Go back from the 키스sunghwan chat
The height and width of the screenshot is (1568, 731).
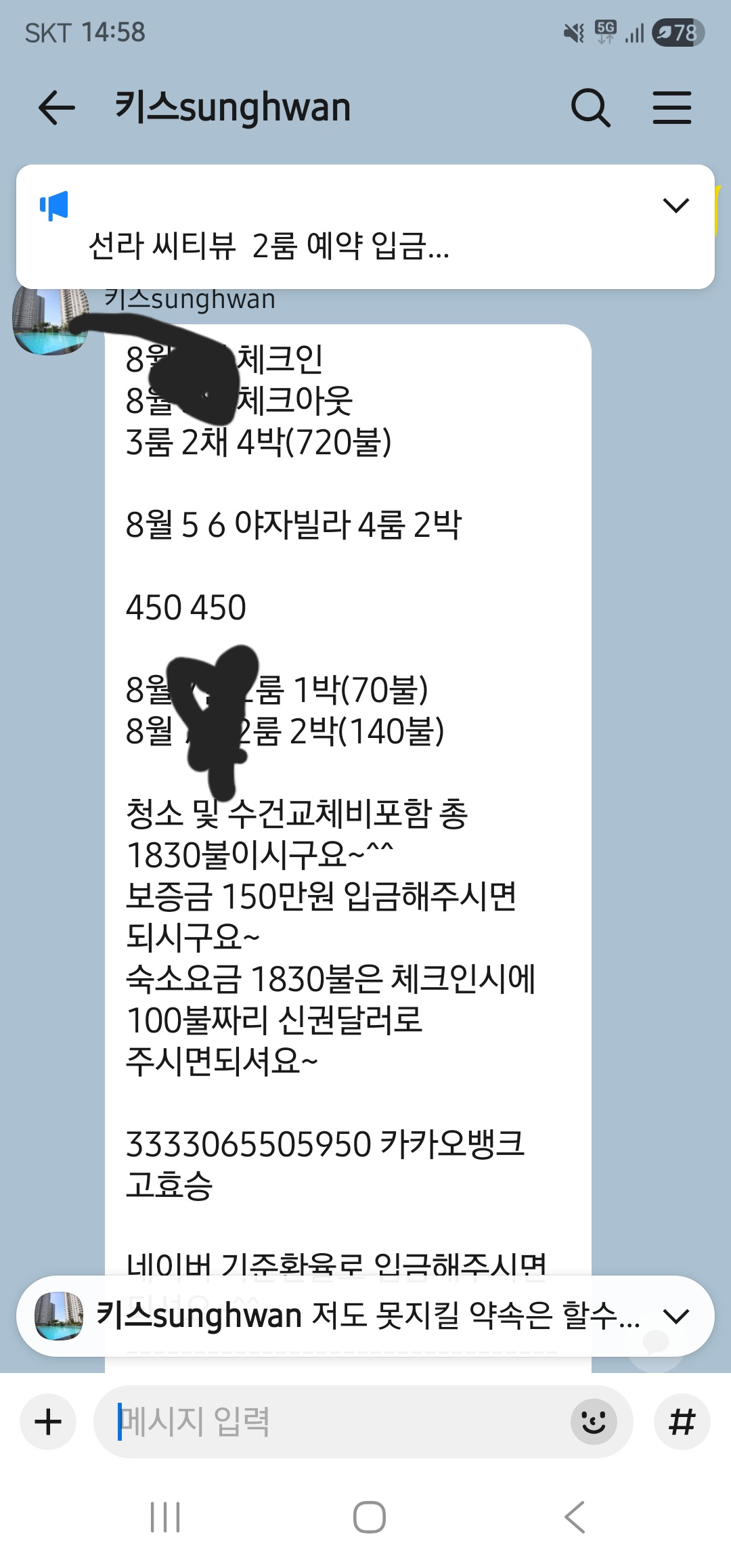click(56, 108)
